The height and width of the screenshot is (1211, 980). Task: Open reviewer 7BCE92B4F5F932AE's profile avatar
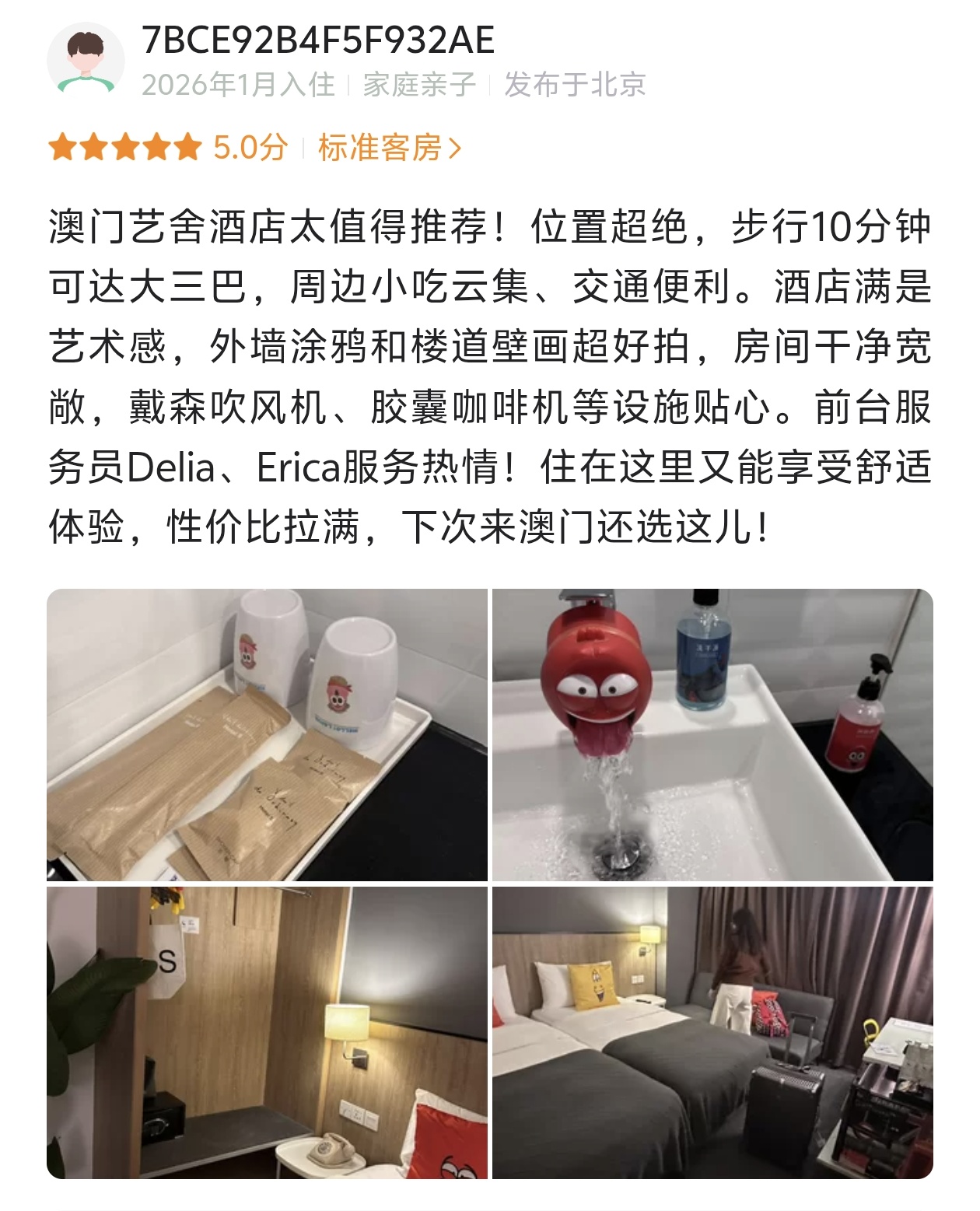pyautogui.click(x=86, y=61)
